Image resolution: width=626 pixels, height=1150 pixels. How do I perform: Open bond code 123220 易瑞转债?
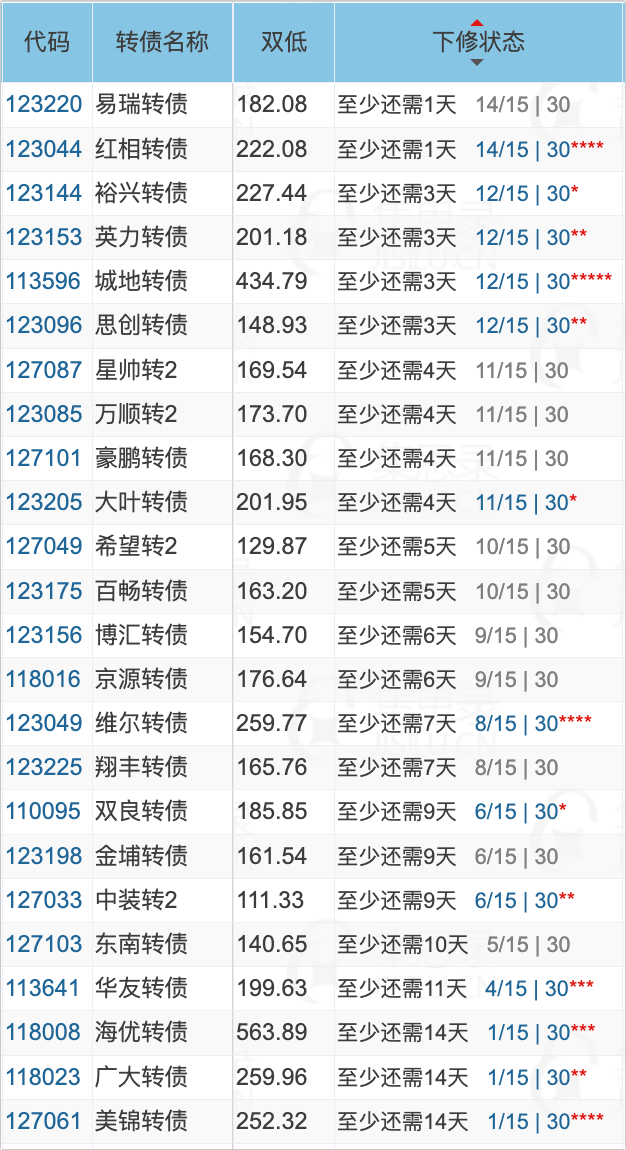point(43,105)
